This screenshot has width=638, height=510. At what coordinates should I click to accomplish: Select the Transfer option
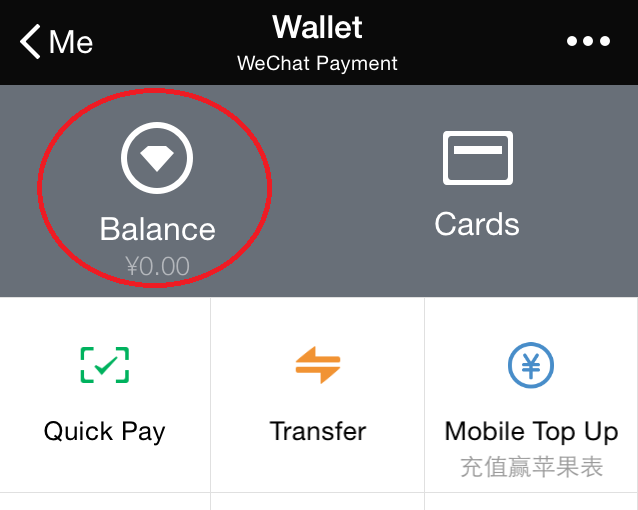pyautogui.click(x=318, y=395)
